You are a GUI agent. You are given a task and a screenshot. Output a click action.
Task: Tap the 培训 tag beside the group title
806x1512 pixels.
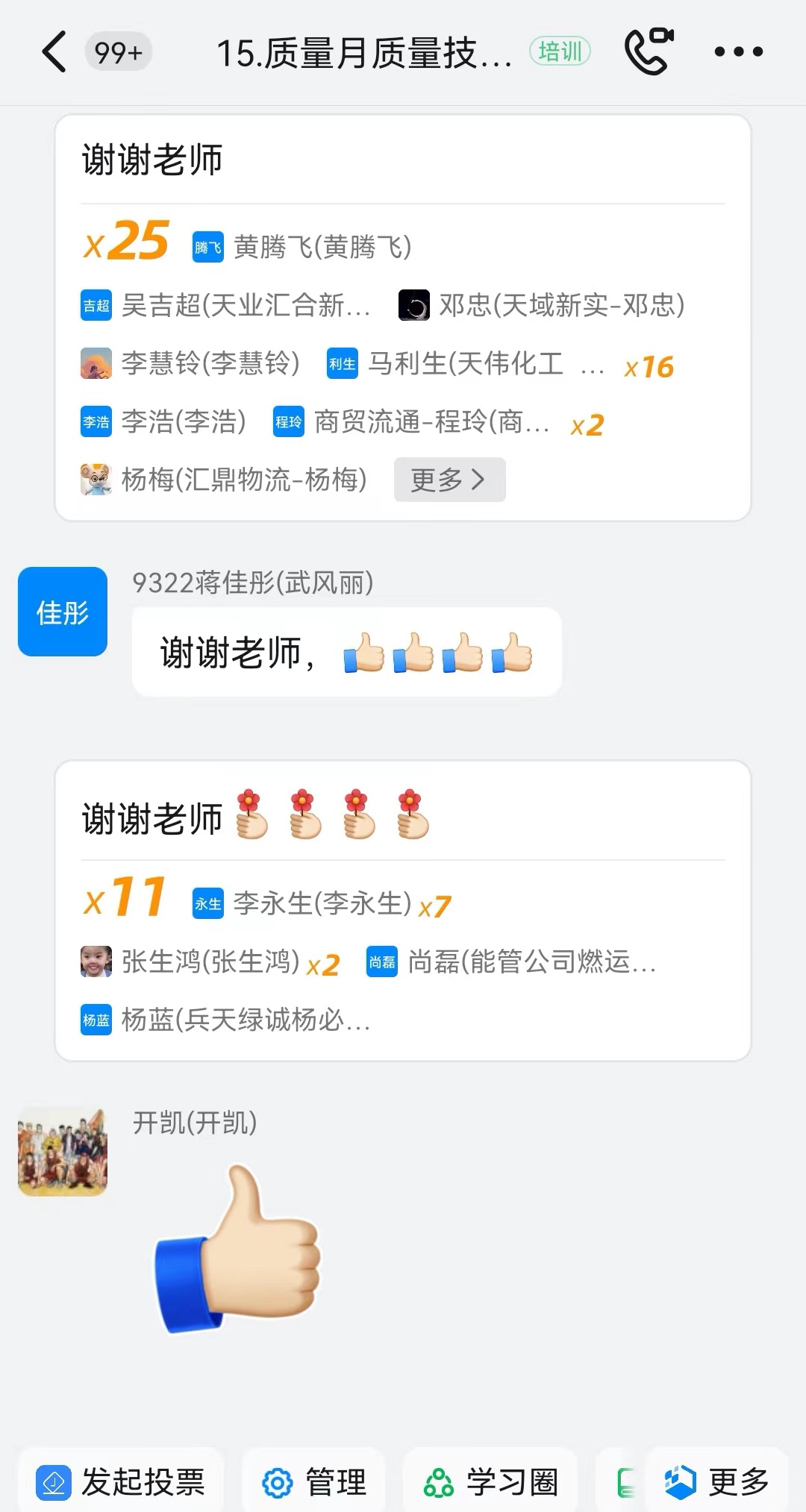coord(560,51)
